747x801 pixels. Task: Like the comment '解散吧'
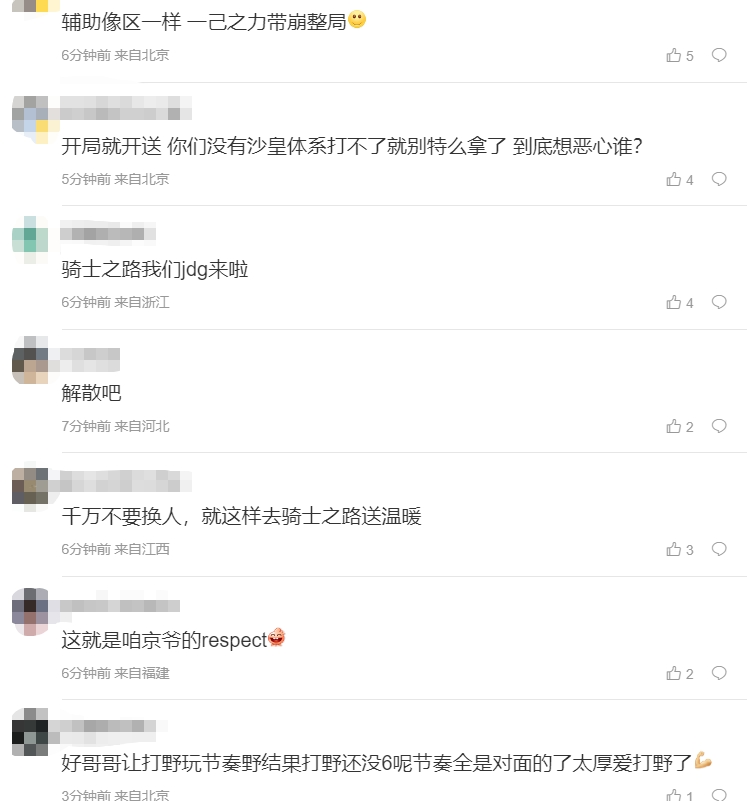pos(674,426)
